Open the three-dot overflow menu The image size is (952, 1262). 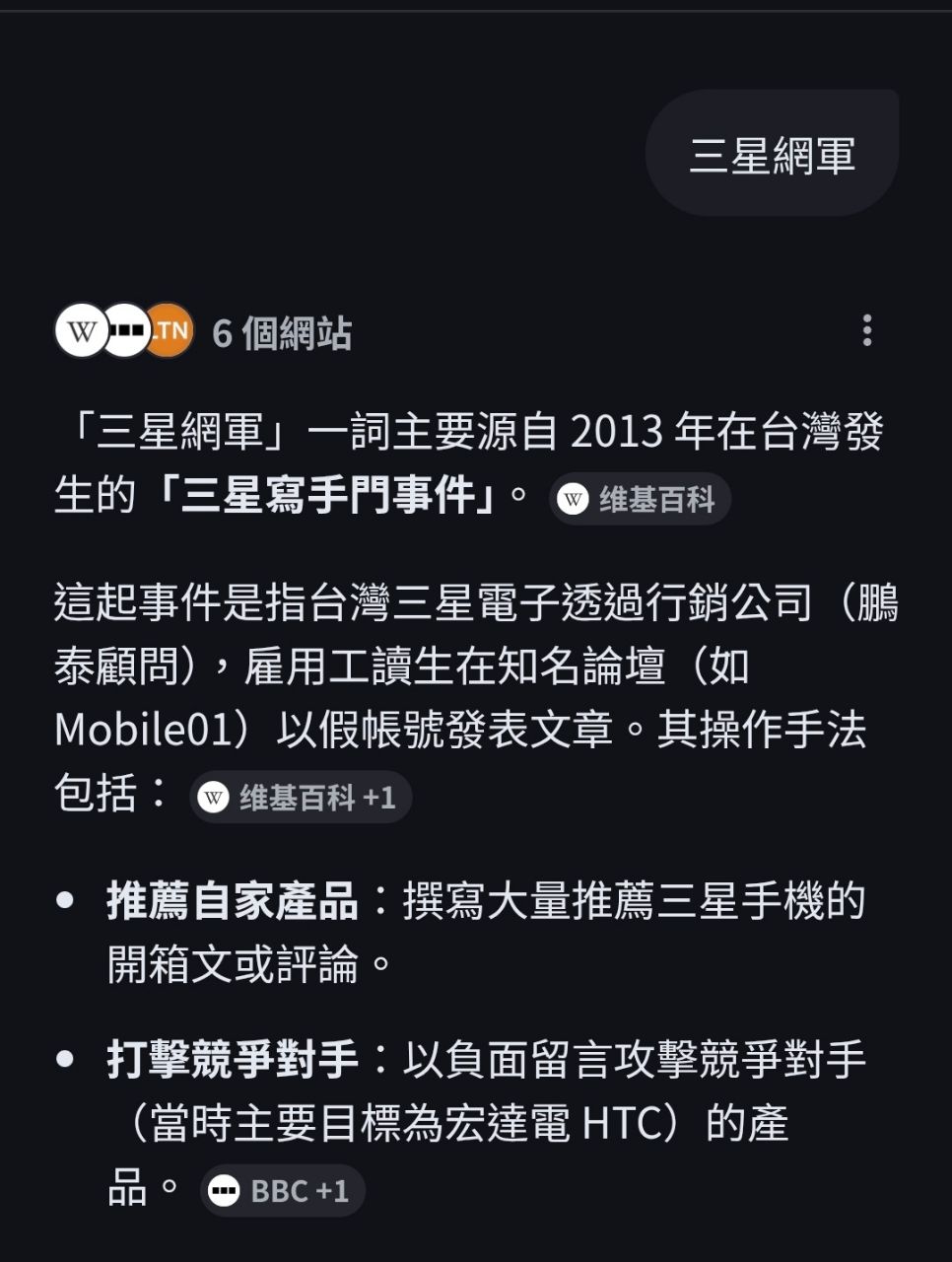(867, 330)
